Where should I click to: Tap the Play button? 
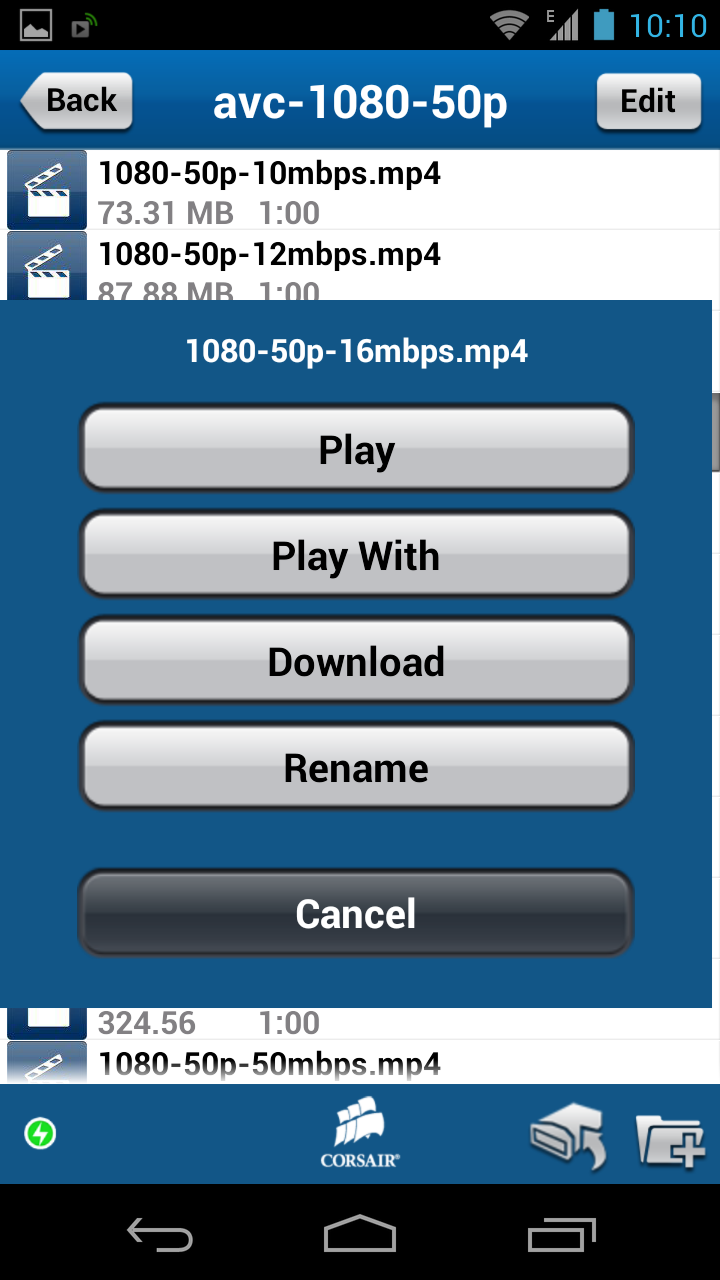coord(356,449)
